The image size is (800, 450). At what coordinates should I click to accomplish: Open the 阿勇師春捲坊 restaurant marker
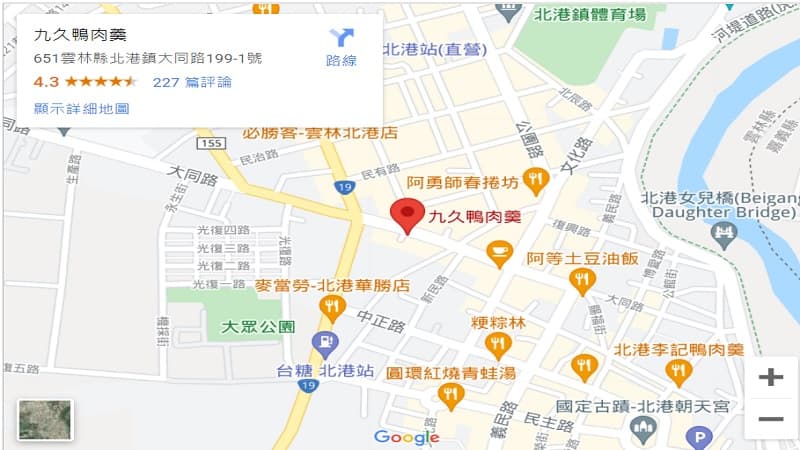tap(536, 182)
